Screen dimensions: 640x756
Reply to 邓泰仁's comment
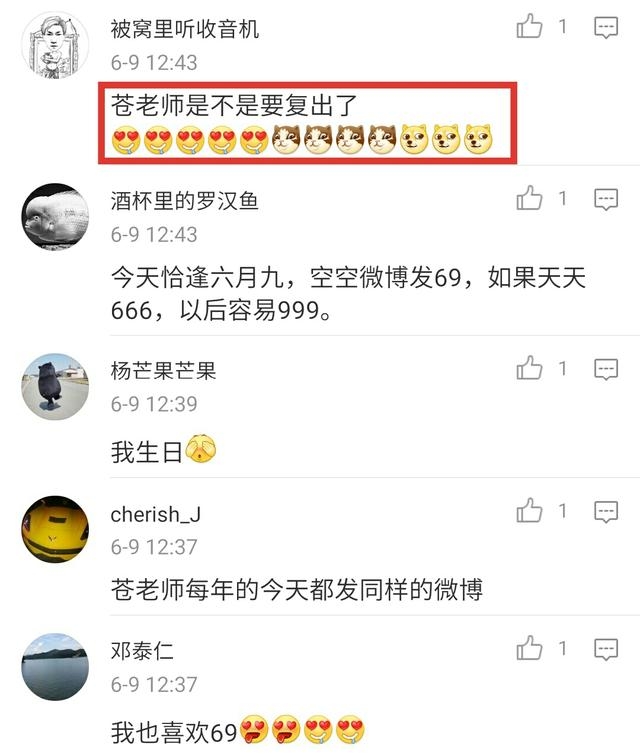pos(606,649)
